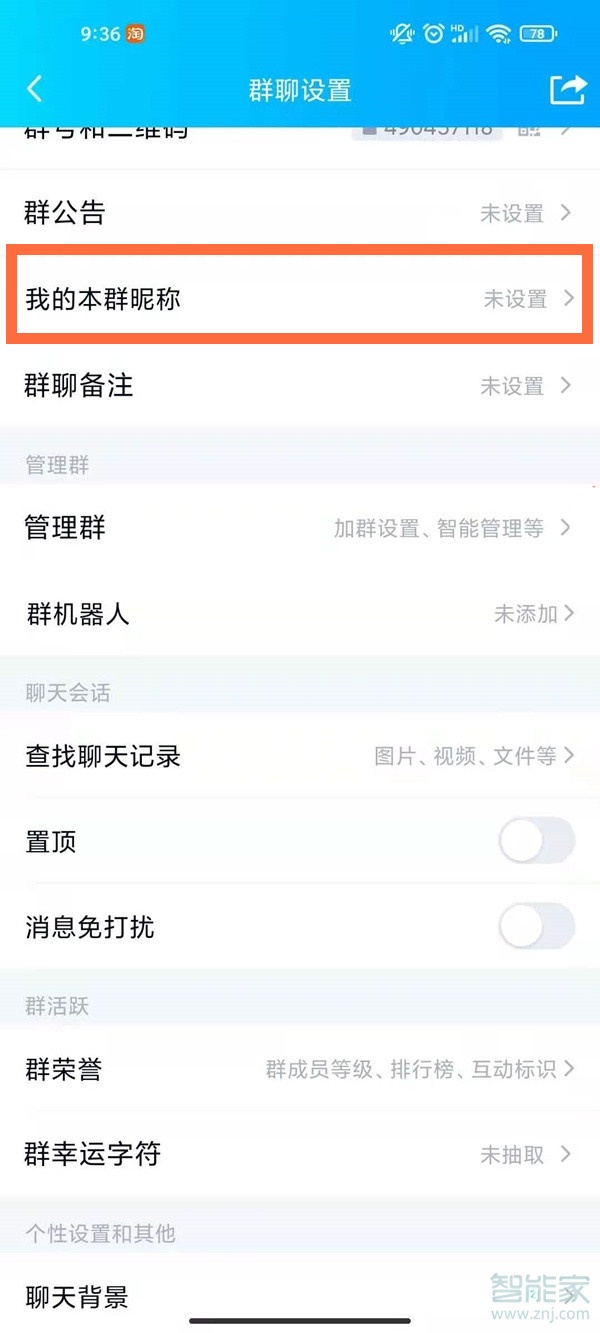Open 群幸运字符 row

click(x=300, y=1155)
